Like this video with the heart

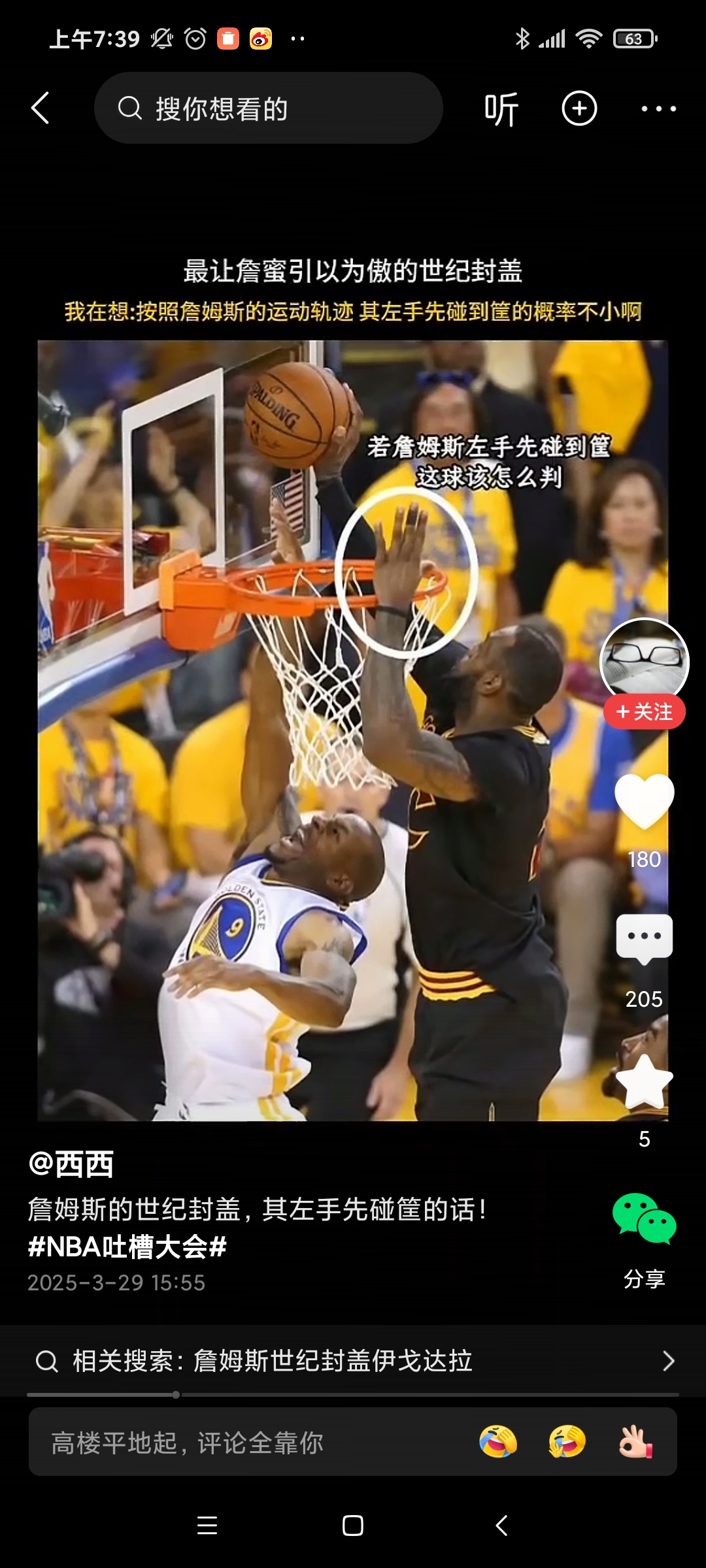[644, 800]
